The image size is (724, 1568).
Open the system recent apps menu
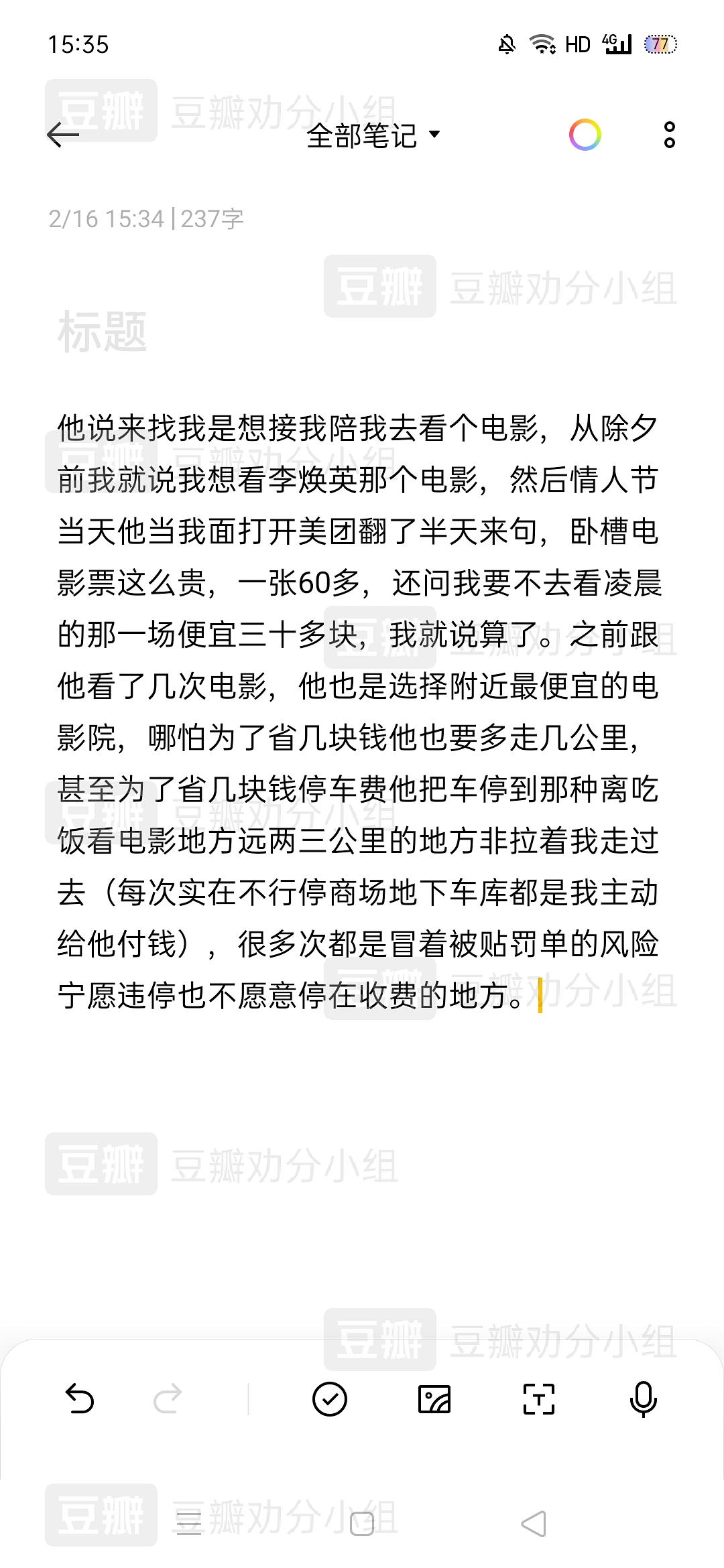click(x=189, y=1523)
